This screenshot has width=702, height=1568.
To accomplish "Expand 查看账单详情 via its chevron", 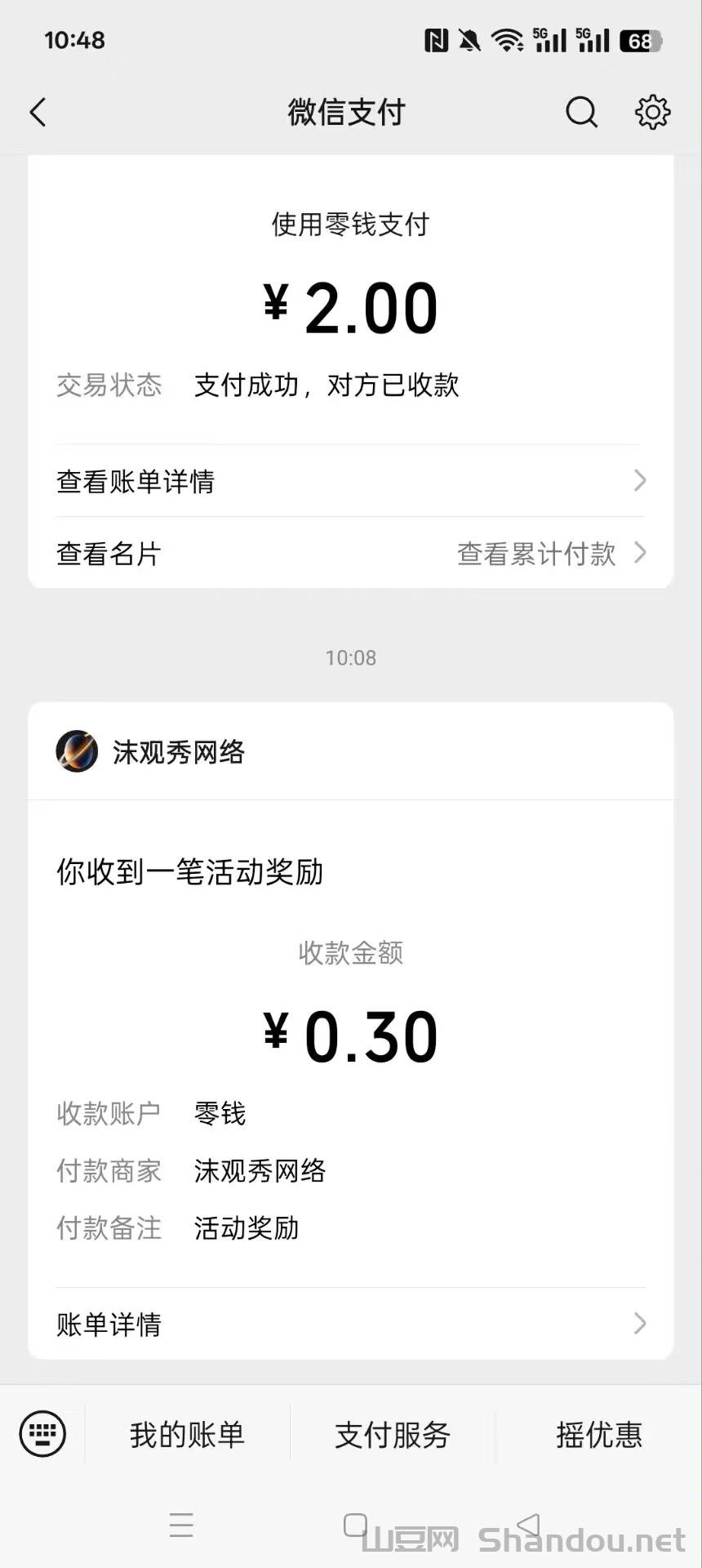I will tap(640, 481).
